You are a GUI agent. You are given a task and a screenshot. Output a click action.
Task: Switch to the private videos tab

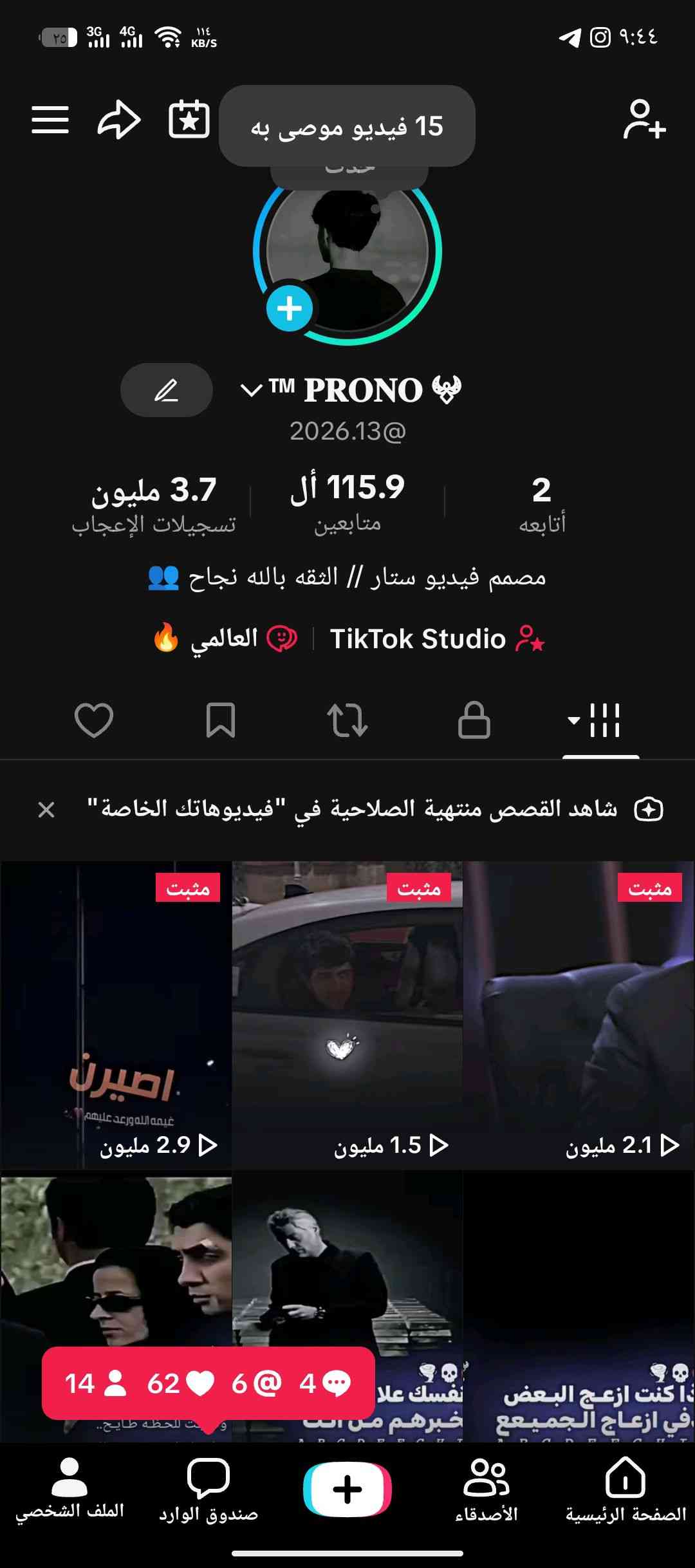pos(474,720)
